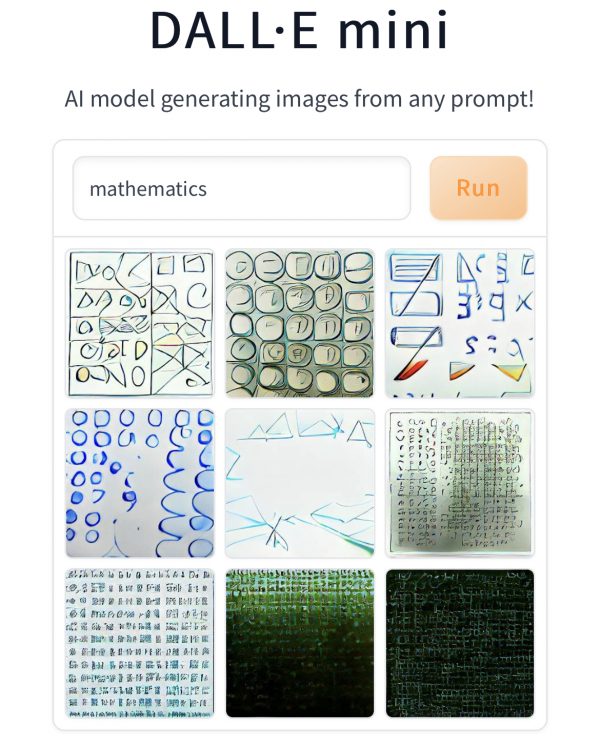
Task: Open the generated image of dark matrix-like grid
Action: click(x=460, y=643)
